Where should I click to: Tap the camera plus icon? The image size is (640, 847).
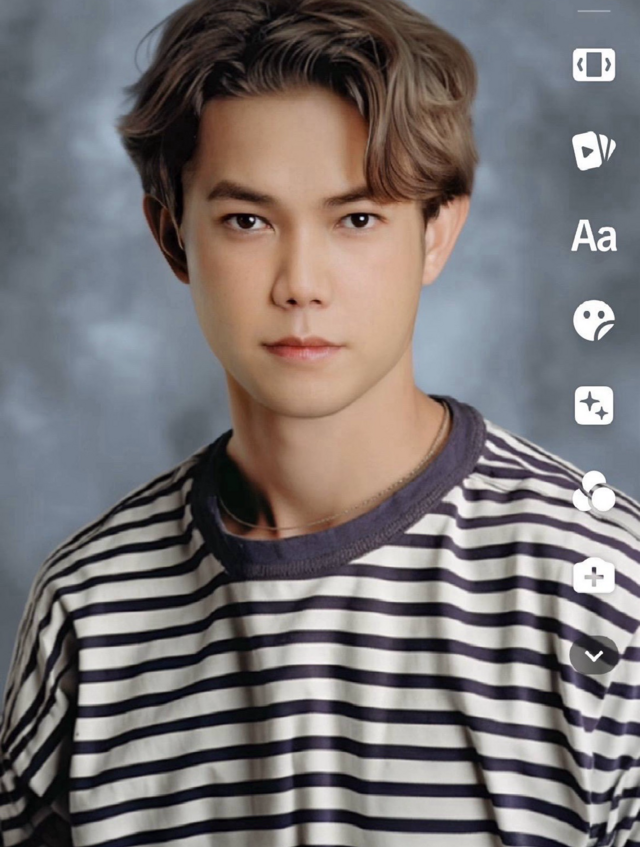pyautogui.click(x=594, y=576)
